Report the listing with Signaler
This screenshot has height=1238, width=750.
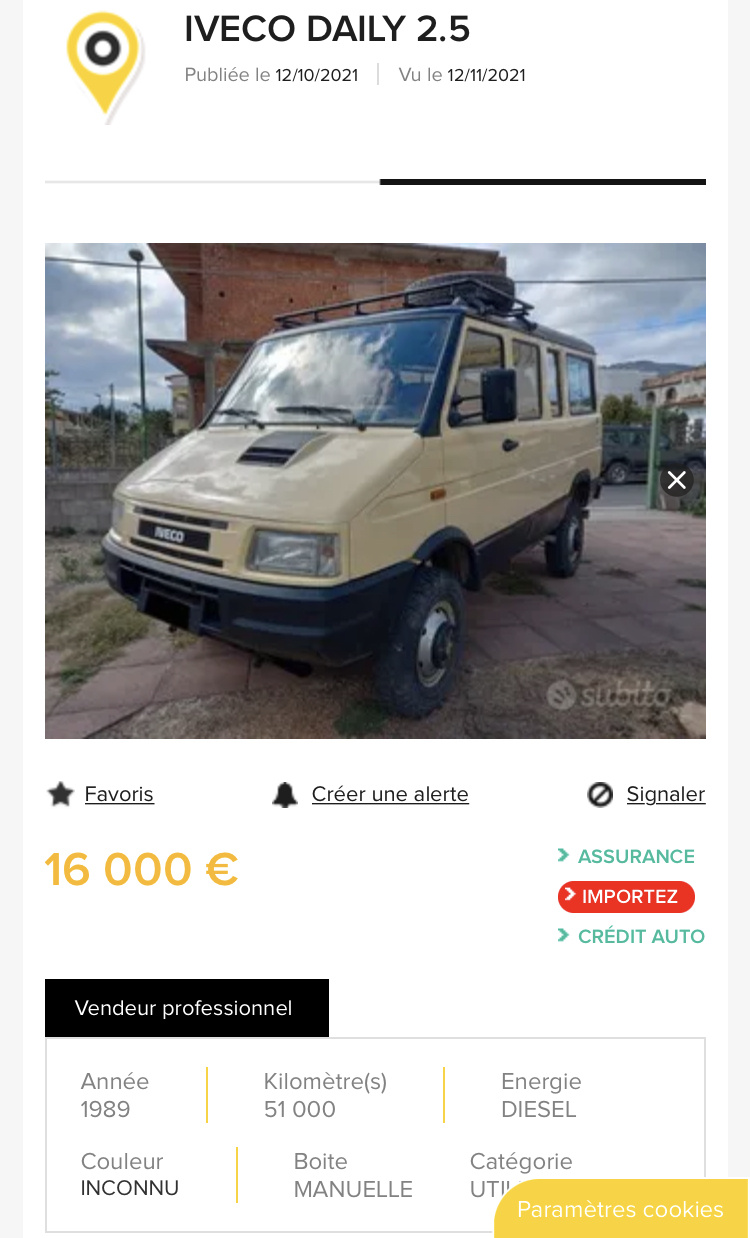coord(665,794)
